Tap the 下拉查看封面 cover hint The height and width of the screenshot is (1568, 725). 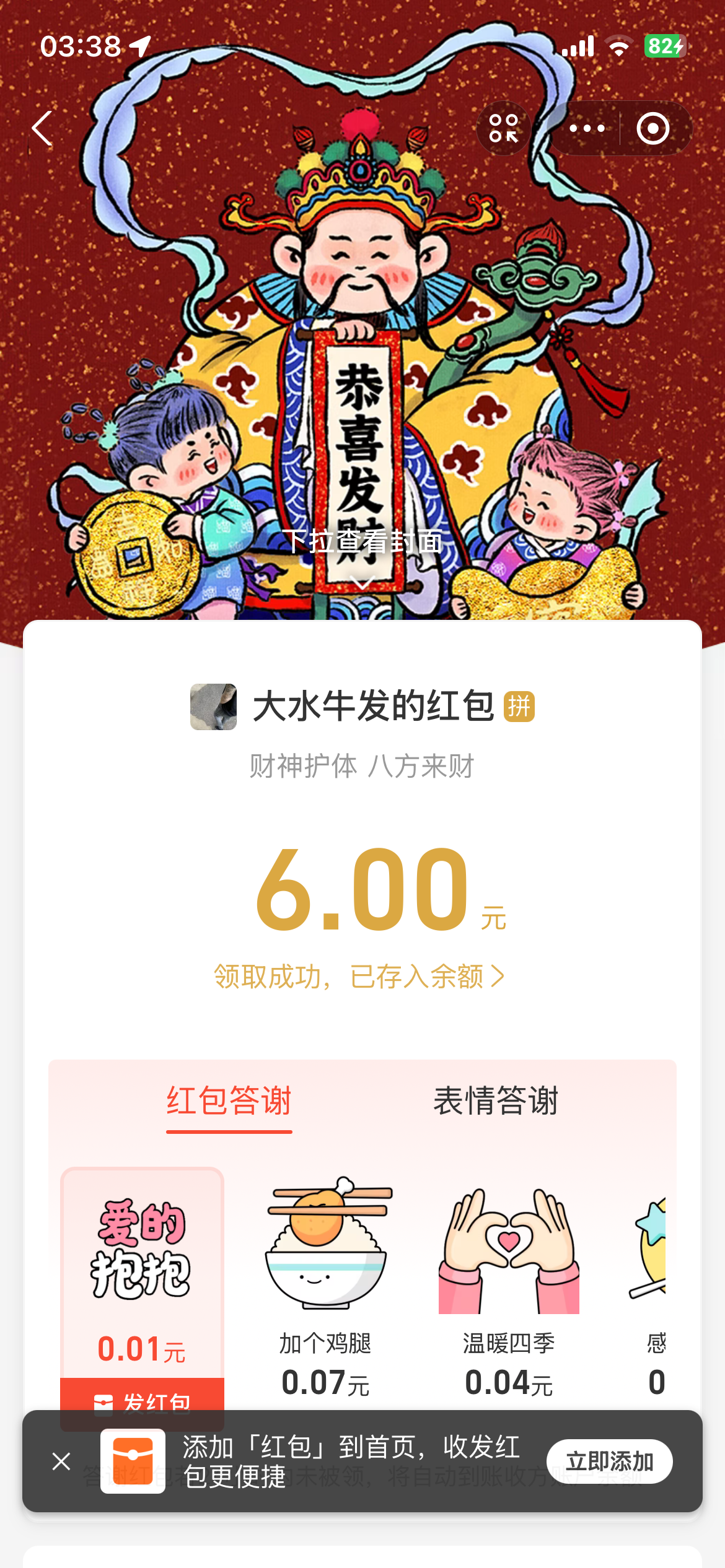[362, 542]
